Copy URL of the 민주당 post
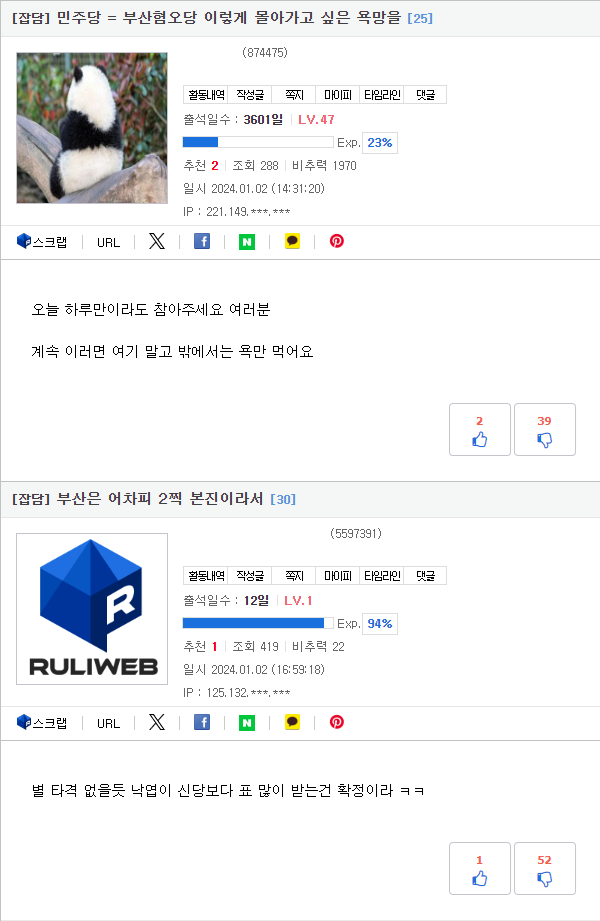Screen dimensions: 600x921 click(108, 242)
